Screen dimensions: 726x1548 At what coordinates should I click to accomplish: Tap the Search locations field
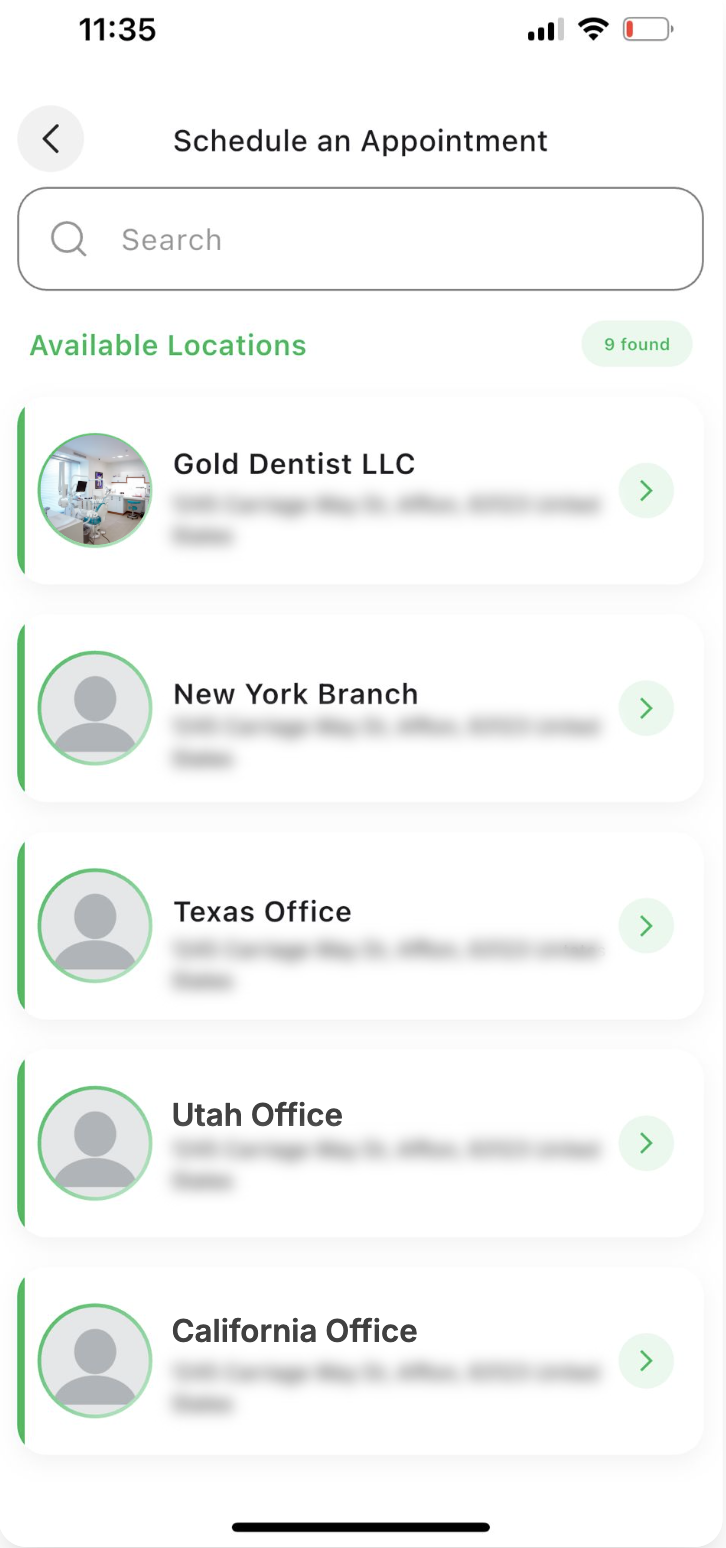[360, 240]
